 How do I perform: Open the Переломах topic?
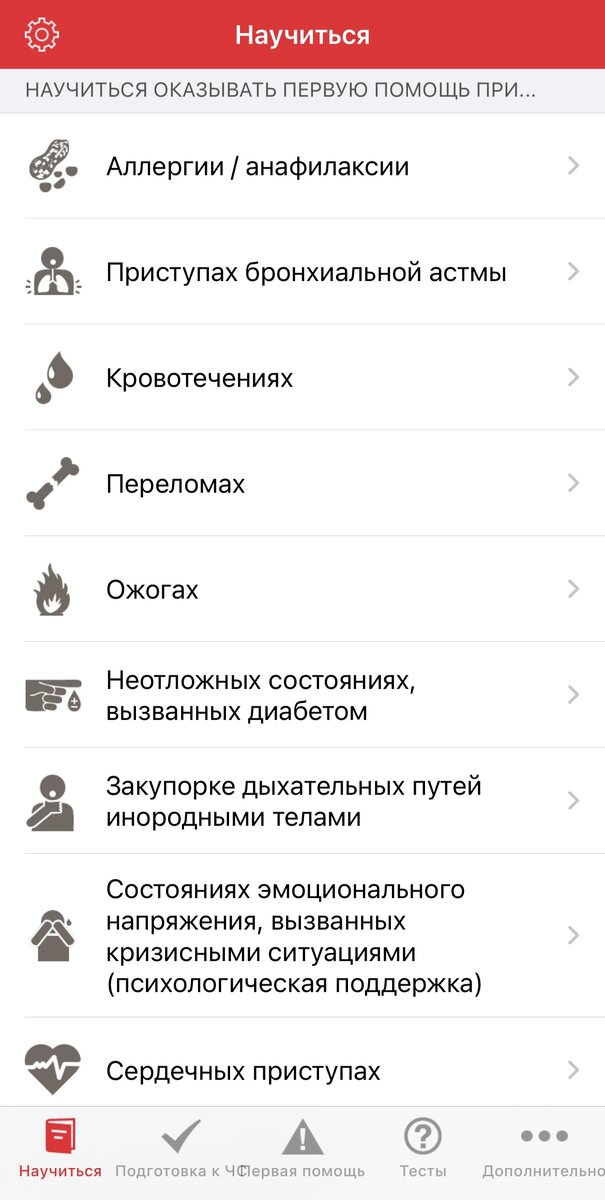click(x=302, y=484)
